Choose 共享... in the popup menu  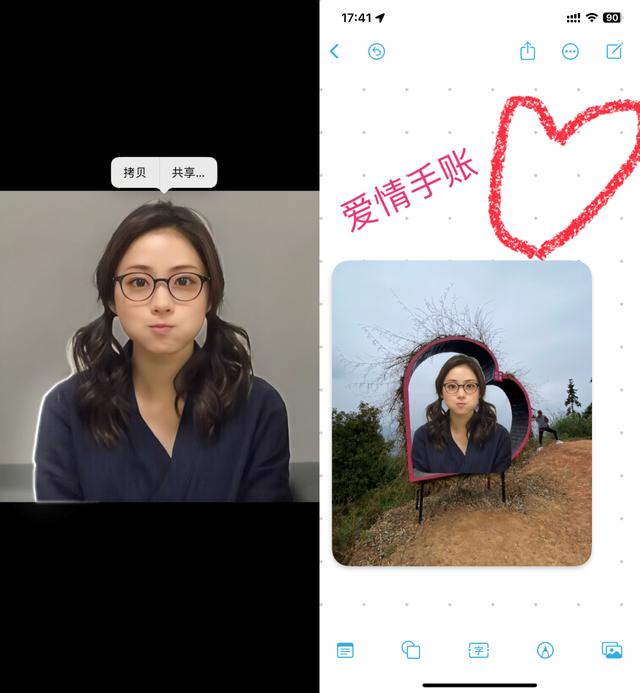tap(188, 173)
